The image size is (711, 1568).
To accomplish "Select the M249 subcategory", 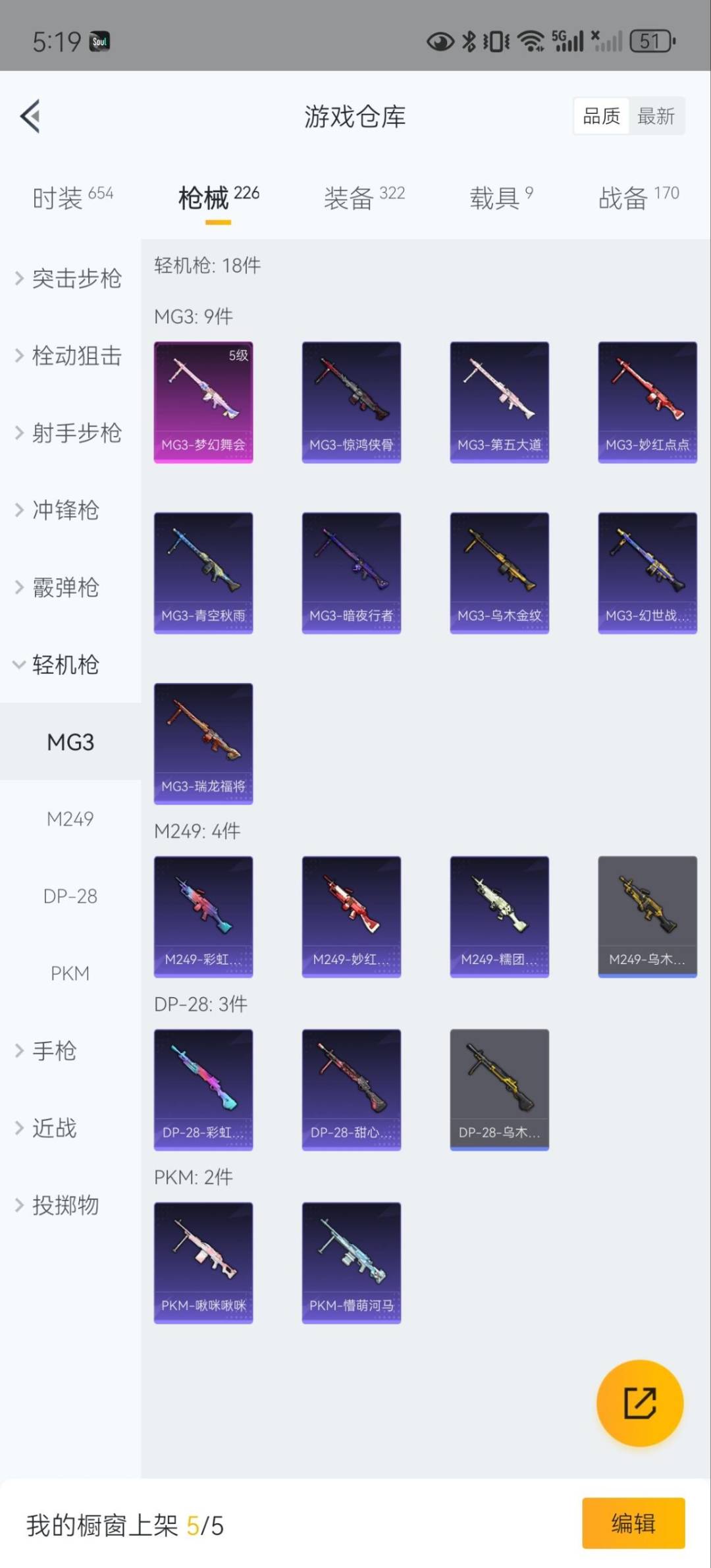I will click(70, 819).
